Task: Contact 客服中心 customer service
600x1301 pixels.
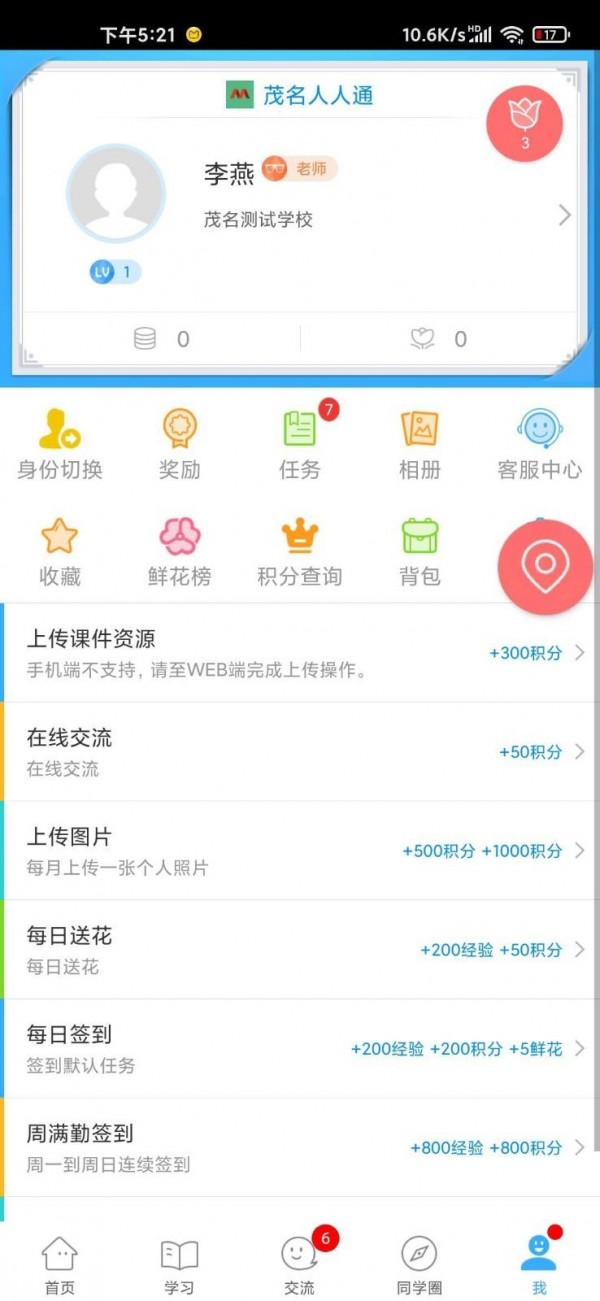Action: coord(540,444)
